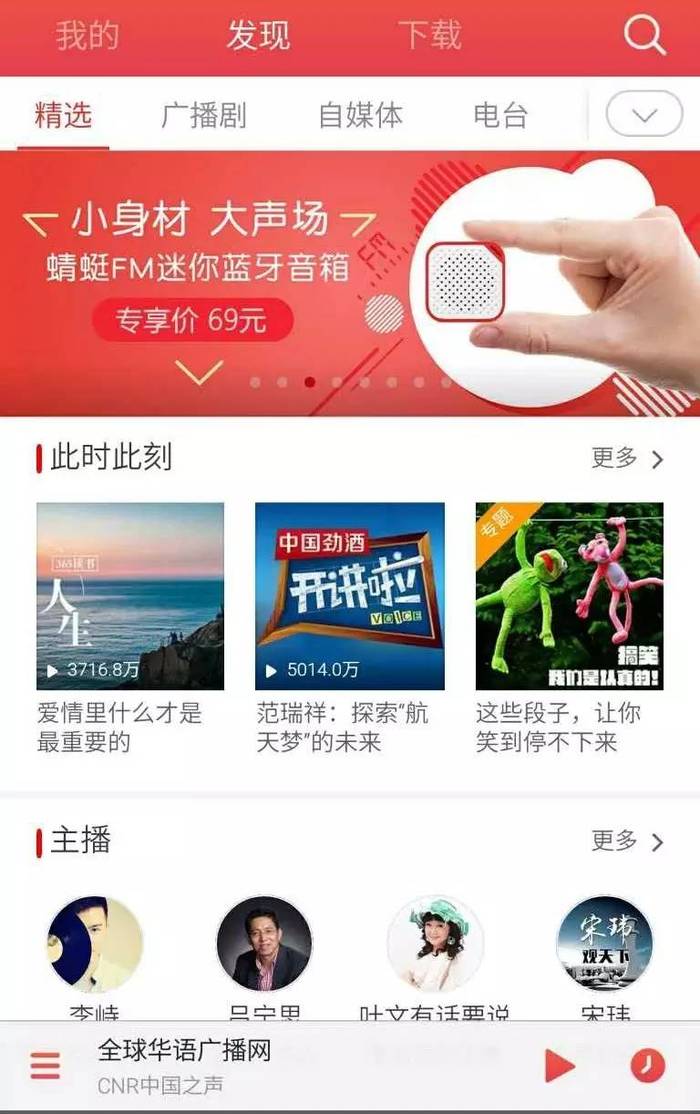Open 爱情里什么才是最重要的 program
700x1114 pixels.
[x=130, y=596]
